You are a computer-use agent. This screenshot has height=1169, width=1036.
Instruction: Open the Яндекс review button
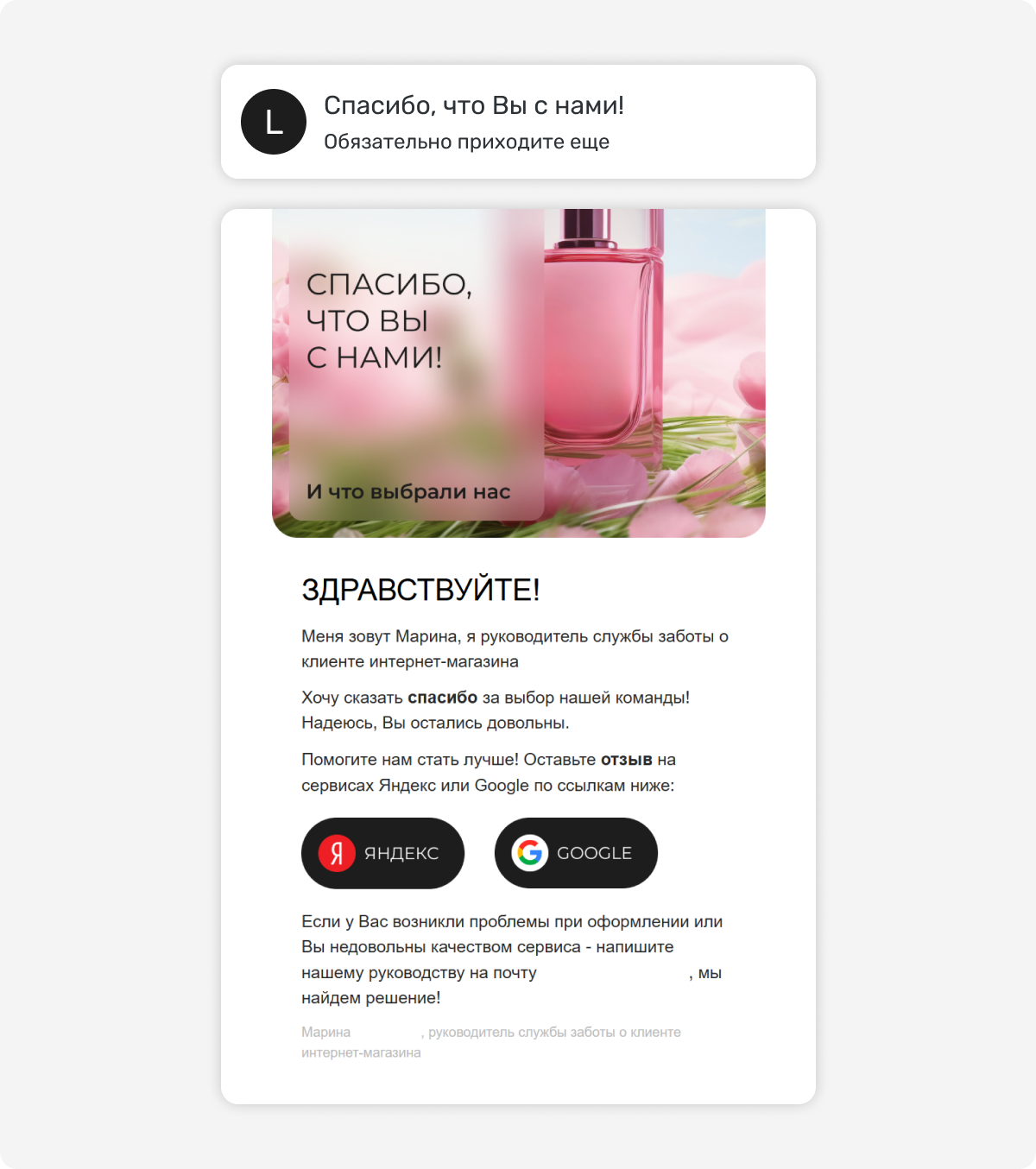tap(382, 853)
